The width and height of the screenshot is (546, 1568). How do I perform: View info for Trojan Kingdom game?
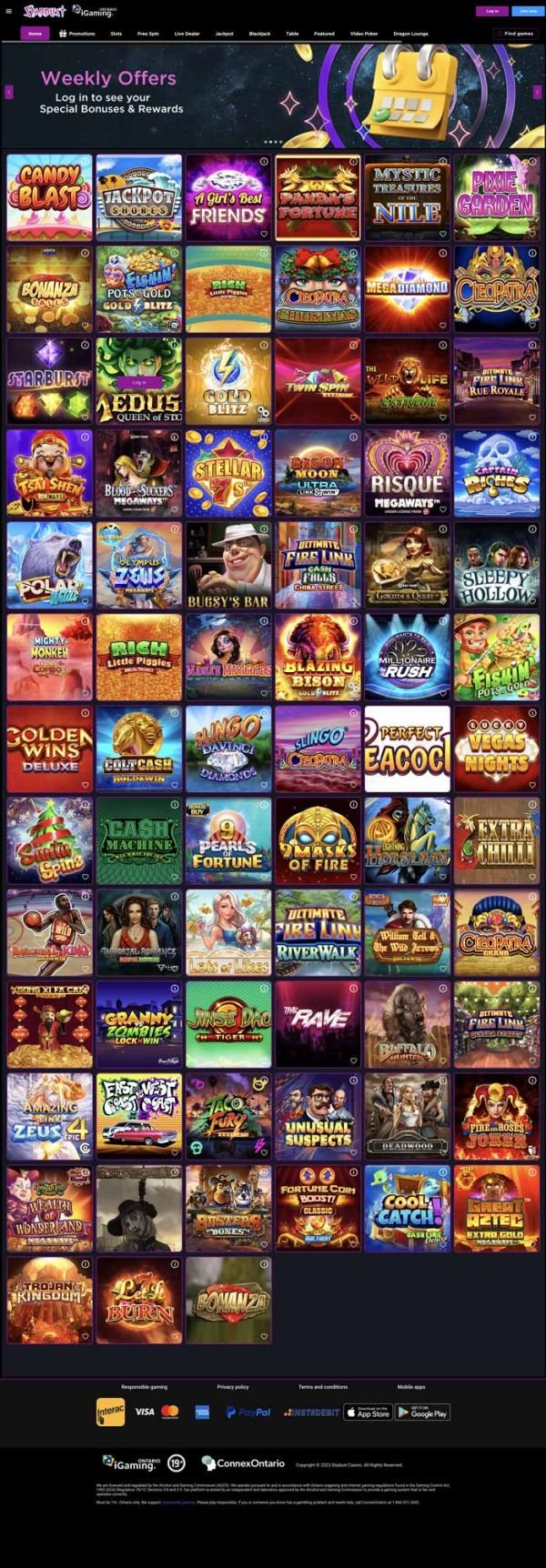point(85,1264)
